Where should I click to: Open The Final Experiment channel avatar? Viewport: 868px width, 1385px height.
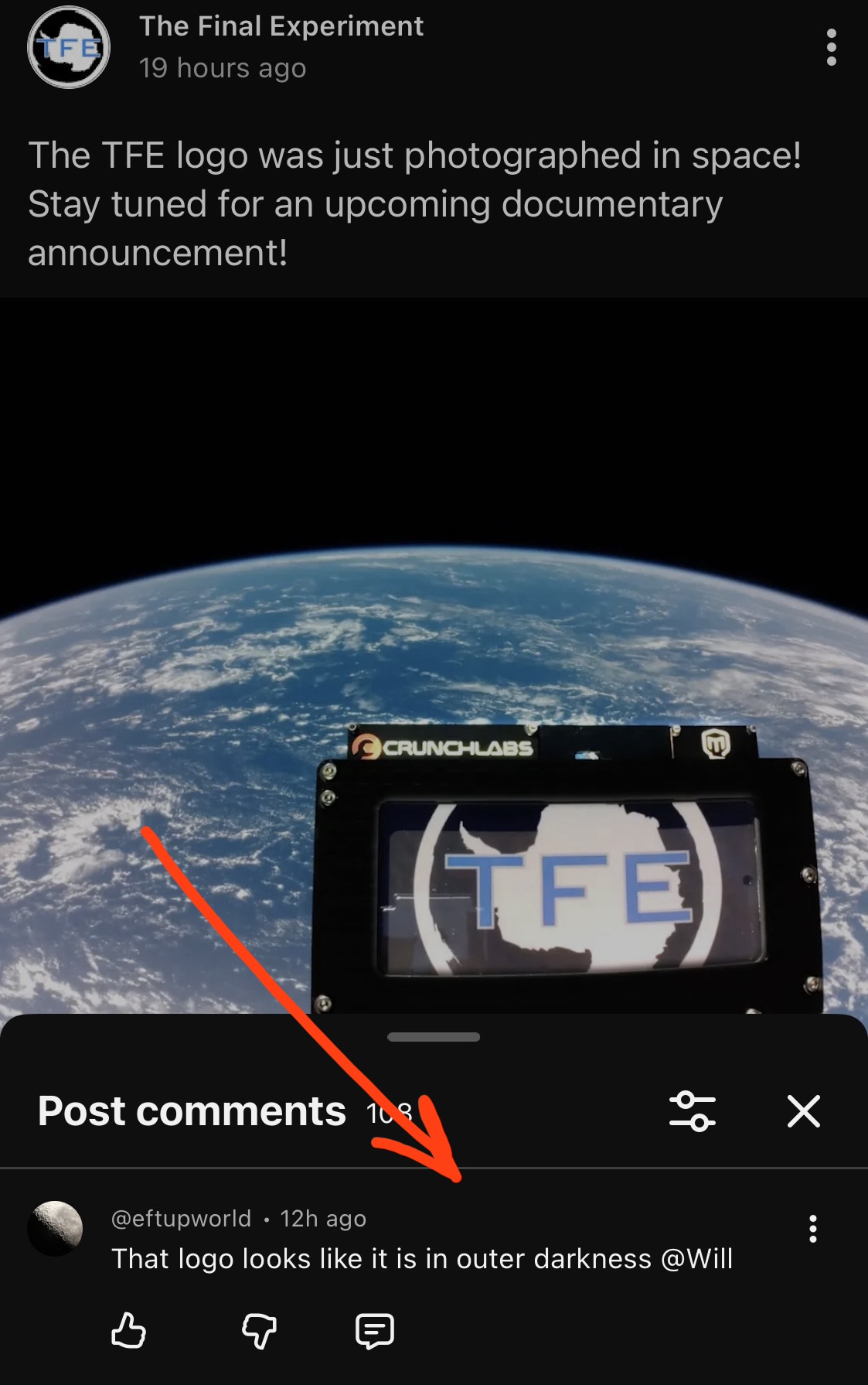[69, 48]
